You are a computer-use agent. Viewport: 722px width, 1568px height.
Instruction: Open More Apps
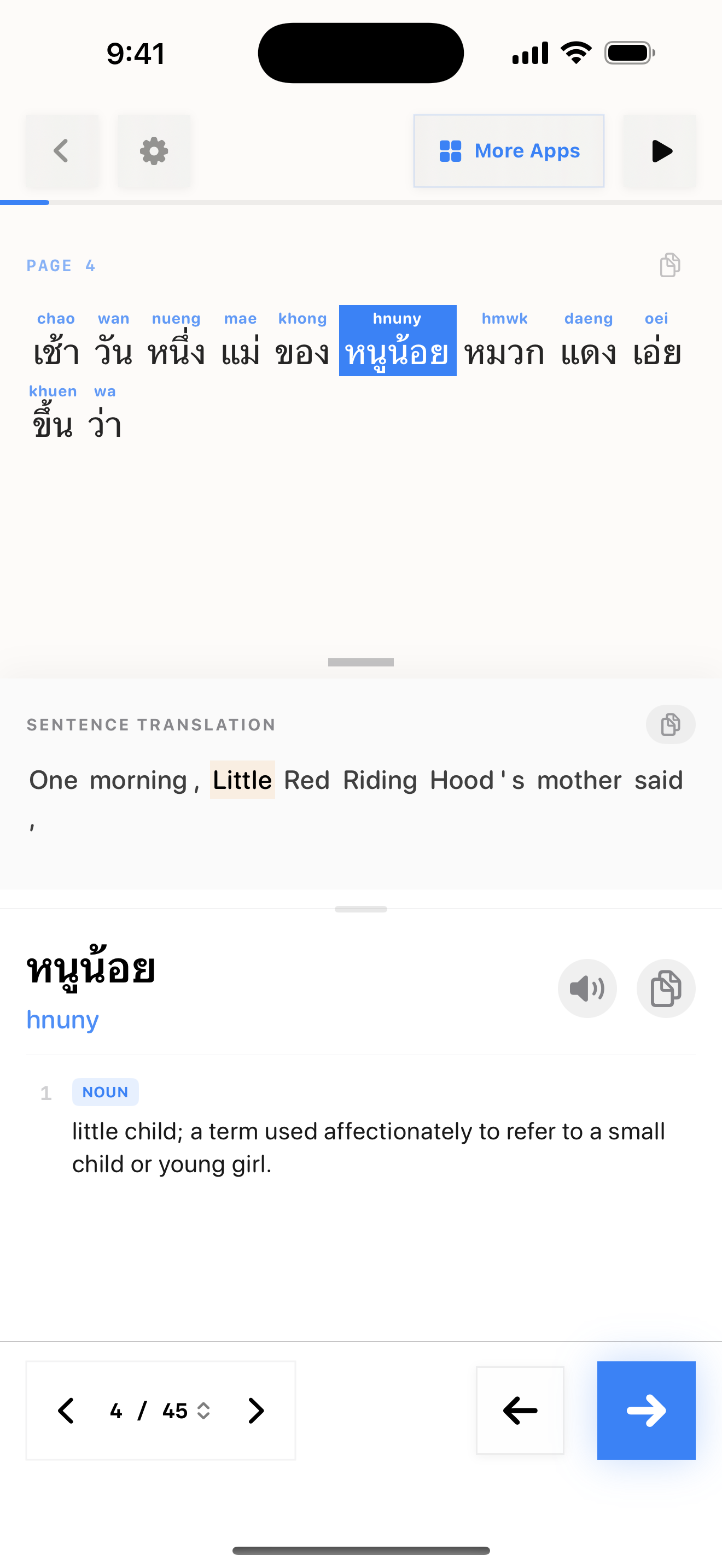(508, 151)
